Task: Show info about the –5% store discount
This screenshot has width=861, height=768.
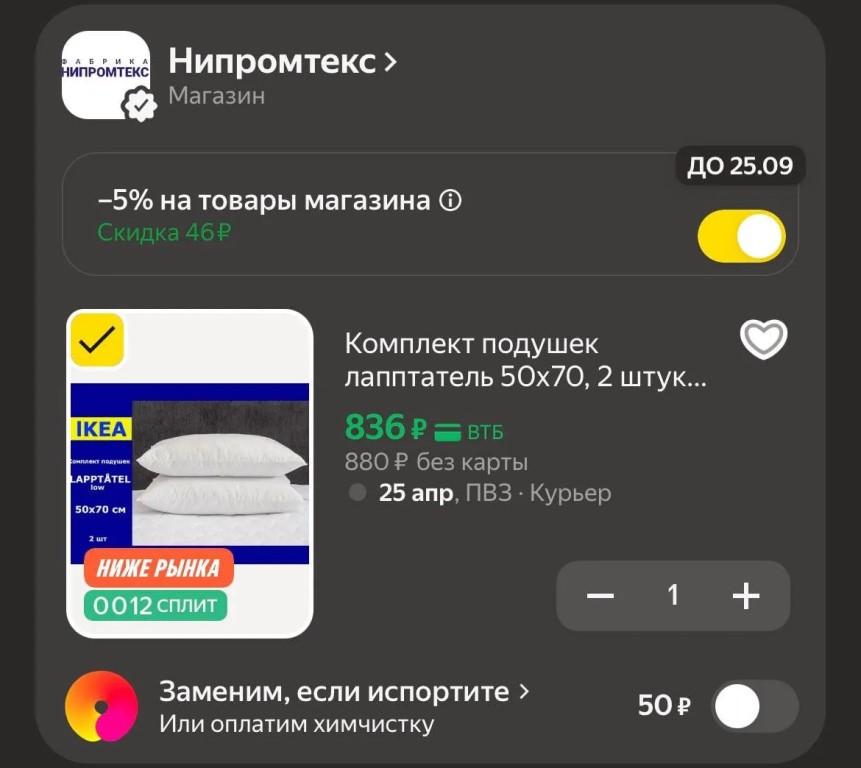Action: point(451,201)
